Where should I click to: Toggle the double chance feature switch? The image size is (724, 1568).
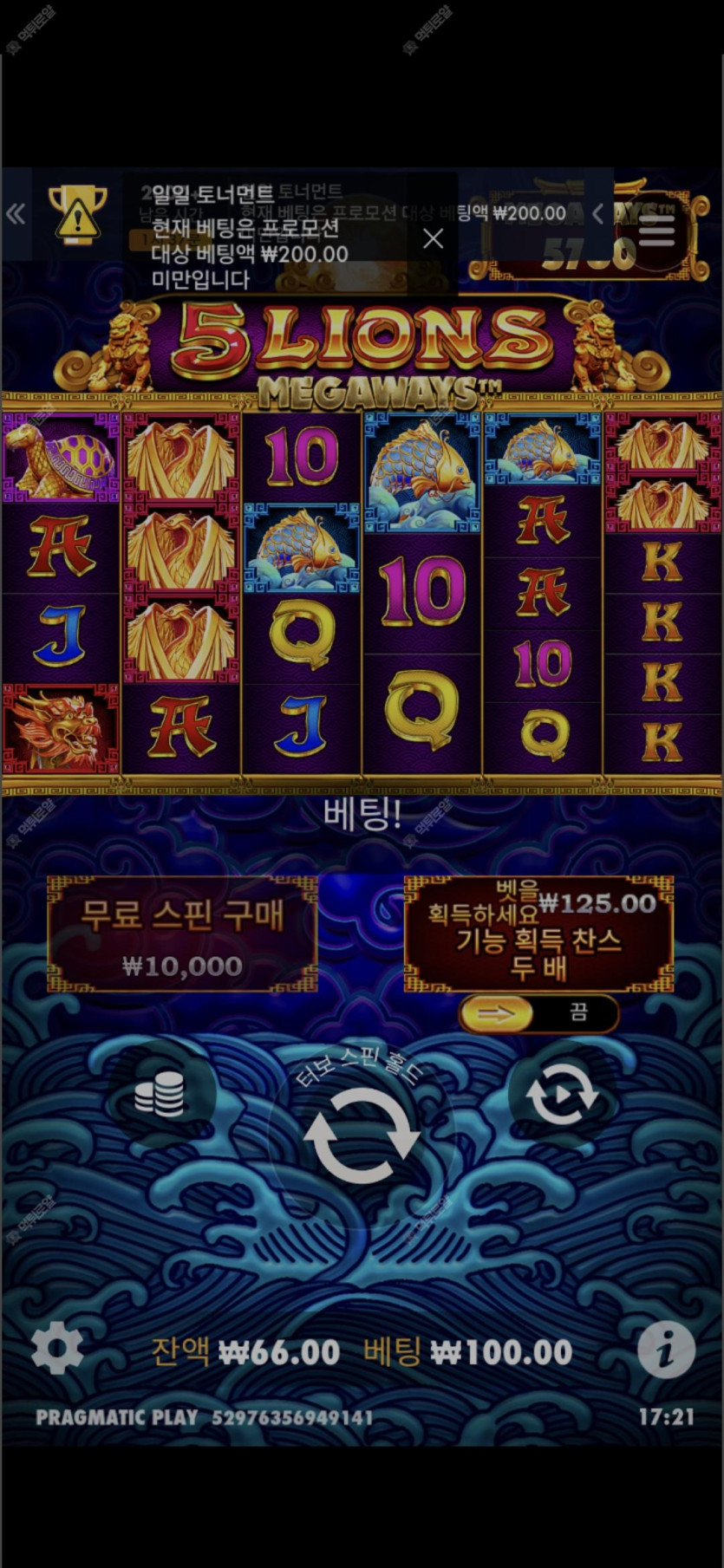(538, 1012)
